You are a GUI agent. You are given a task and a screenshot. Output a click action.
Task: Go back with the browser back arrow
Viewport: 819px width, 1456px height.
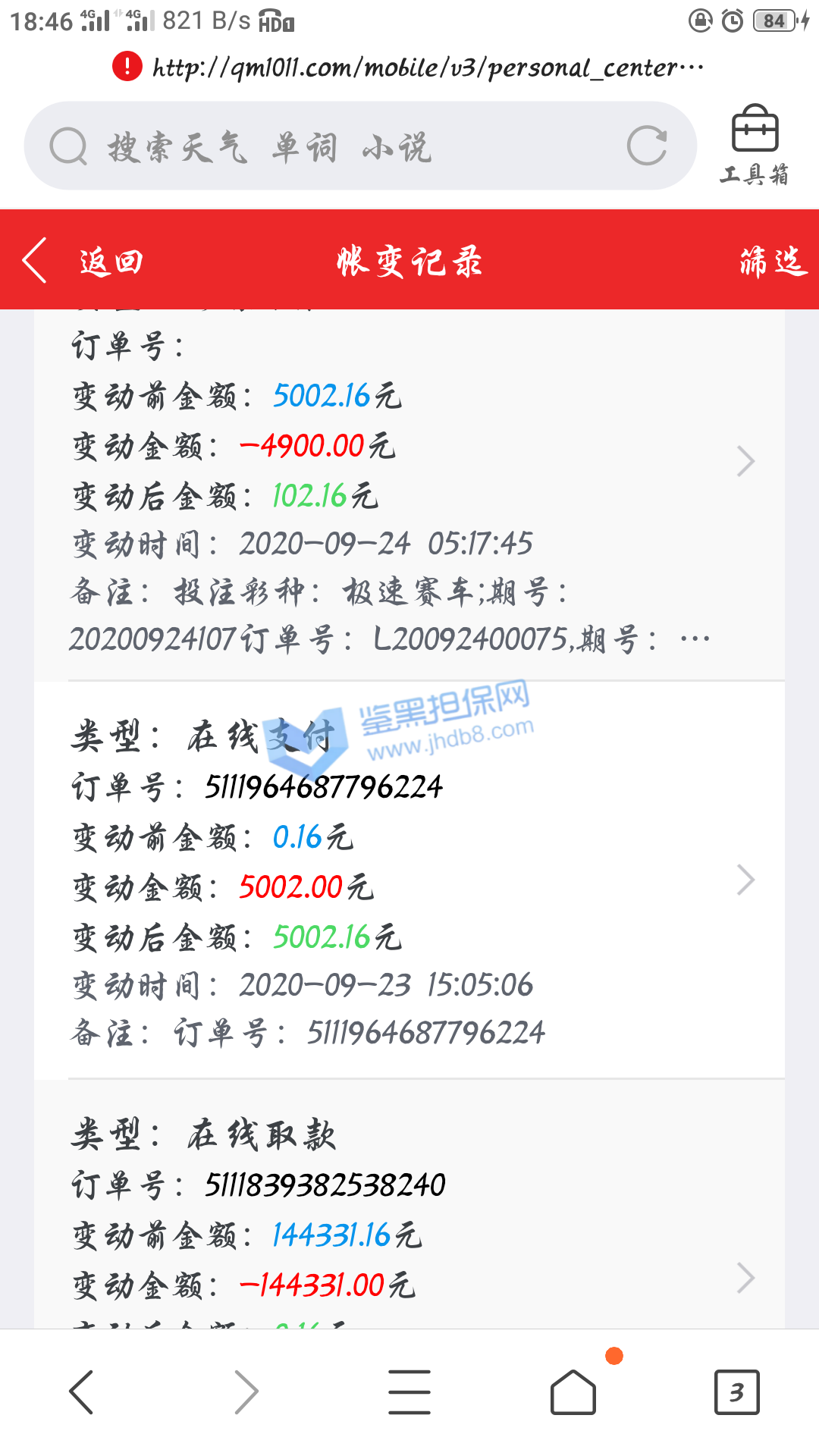[x=82, y=1392]
